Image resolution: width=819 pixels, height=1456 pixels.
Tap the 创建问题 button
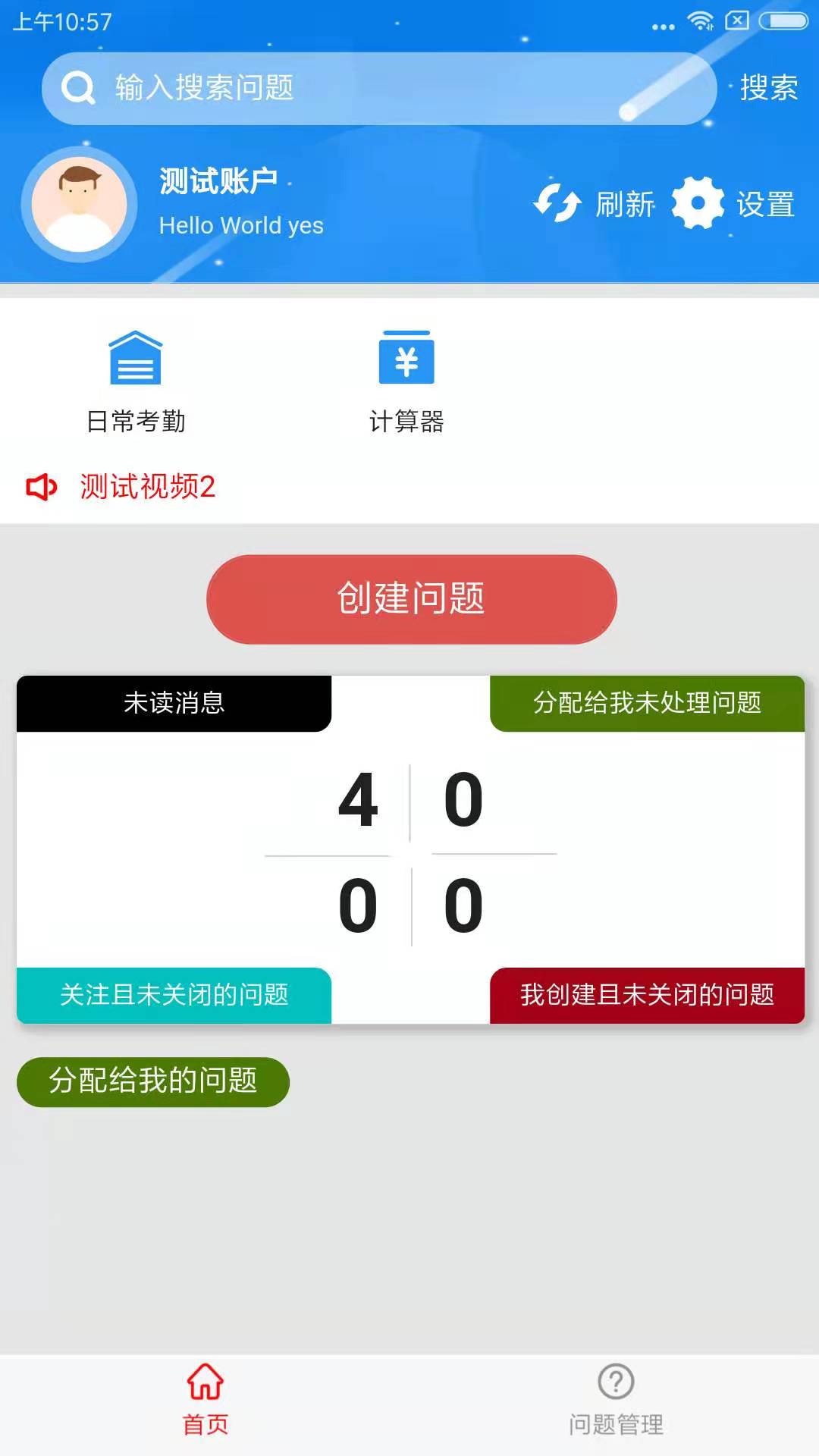tap(411, 599)
